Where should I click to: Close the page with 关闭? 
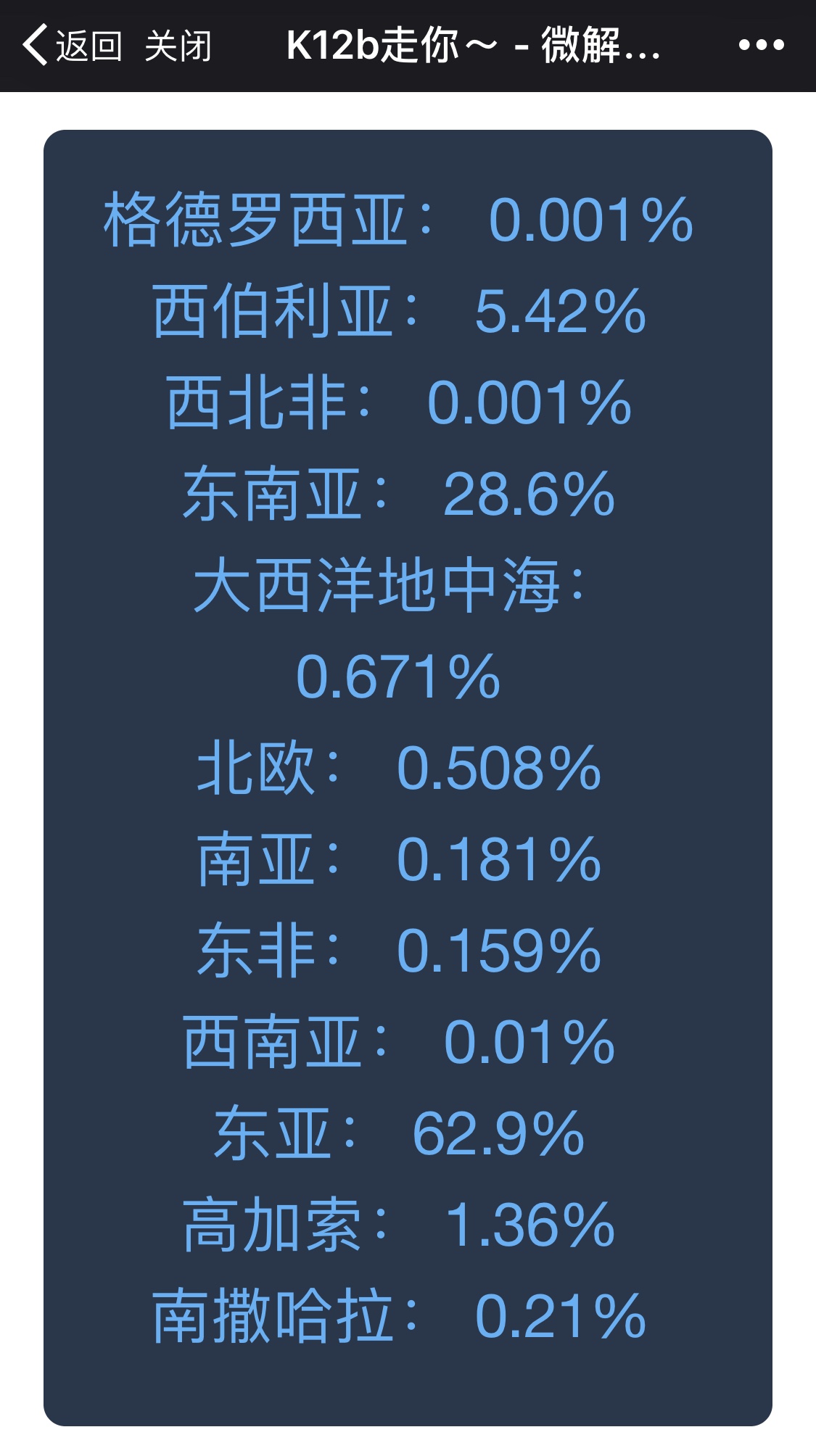click(x=178, y=46)
